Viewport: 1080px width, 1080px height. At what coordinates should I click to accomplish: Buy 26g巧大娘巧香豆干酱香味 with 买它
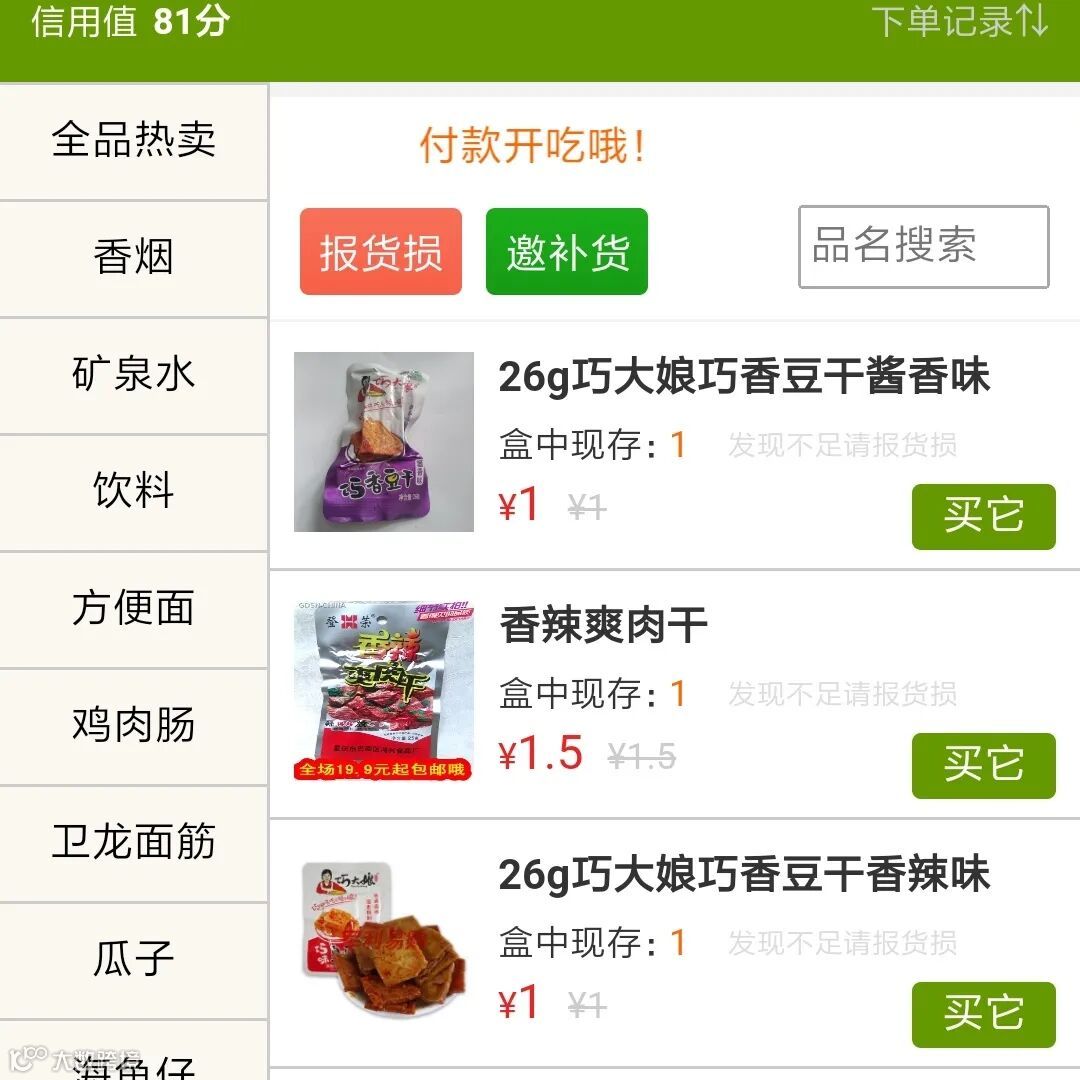tap(984, 517)
